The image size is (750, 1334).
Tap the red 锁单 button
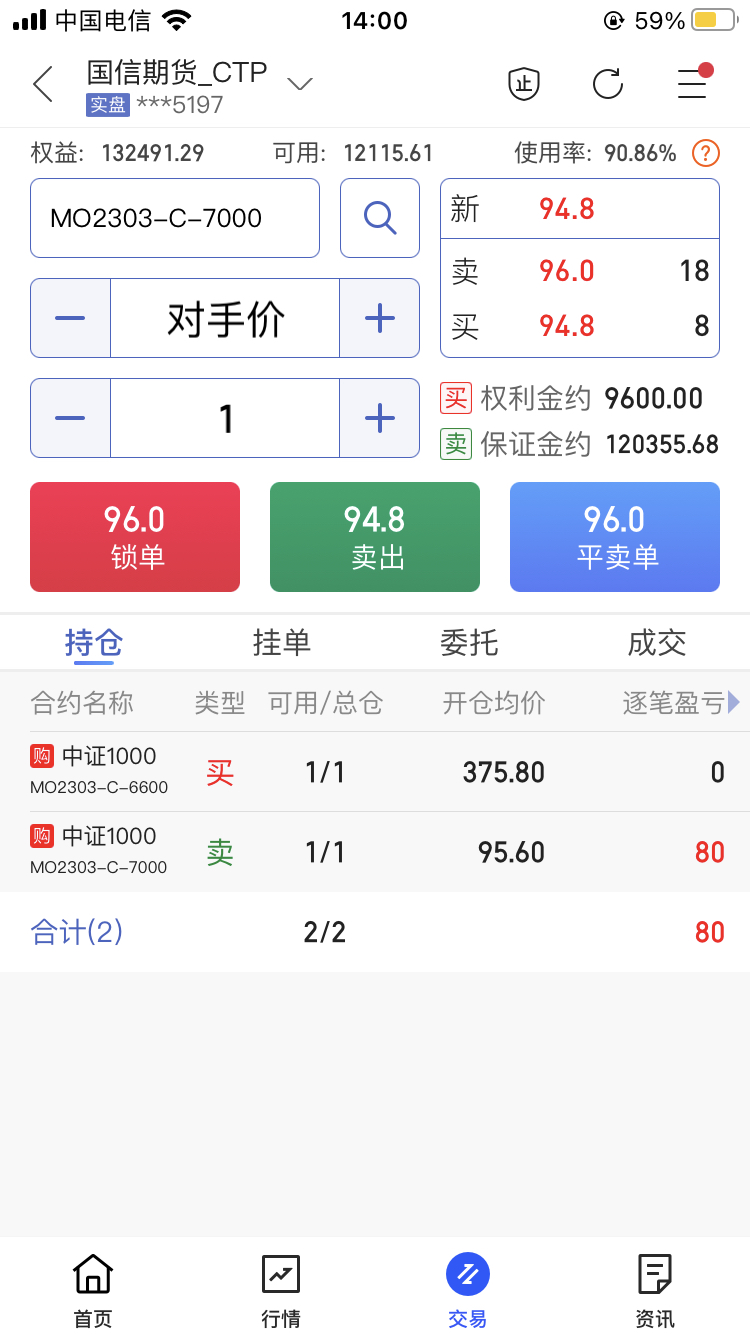tap(135, 537)
